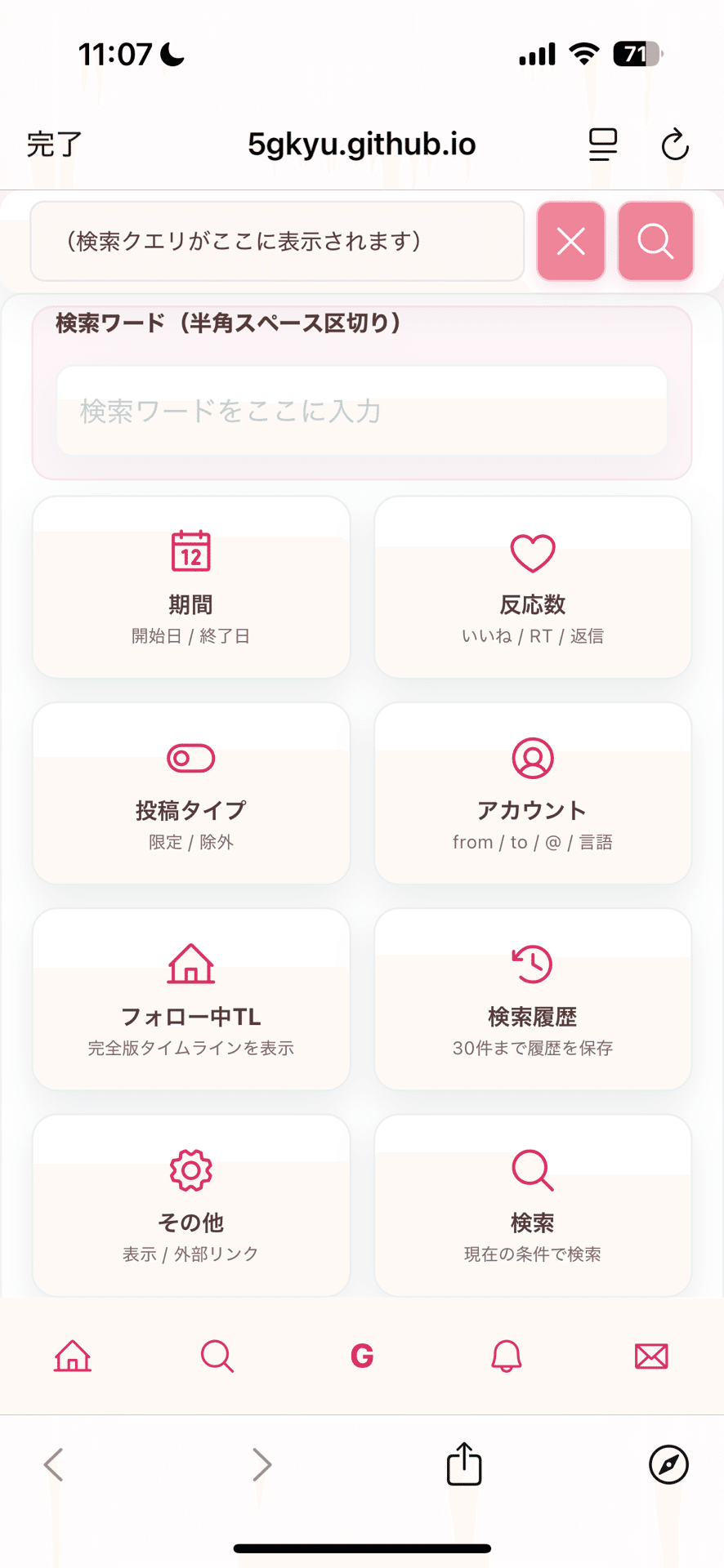Open the フォロー中TL timeline view
This screenshot has height=1568, width=724.
(x=190, y=999)
